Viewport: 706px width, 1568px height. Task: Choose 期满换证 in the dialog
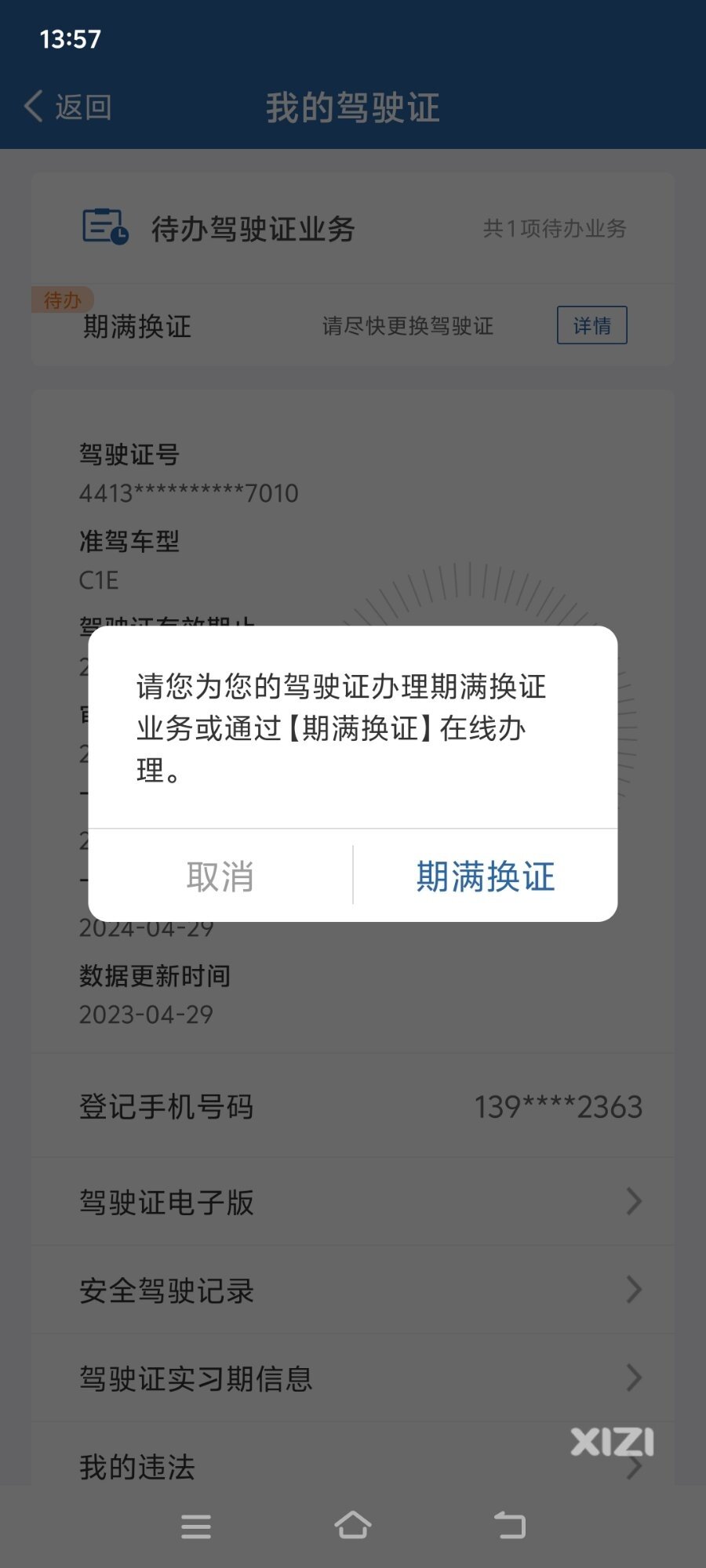486,876
